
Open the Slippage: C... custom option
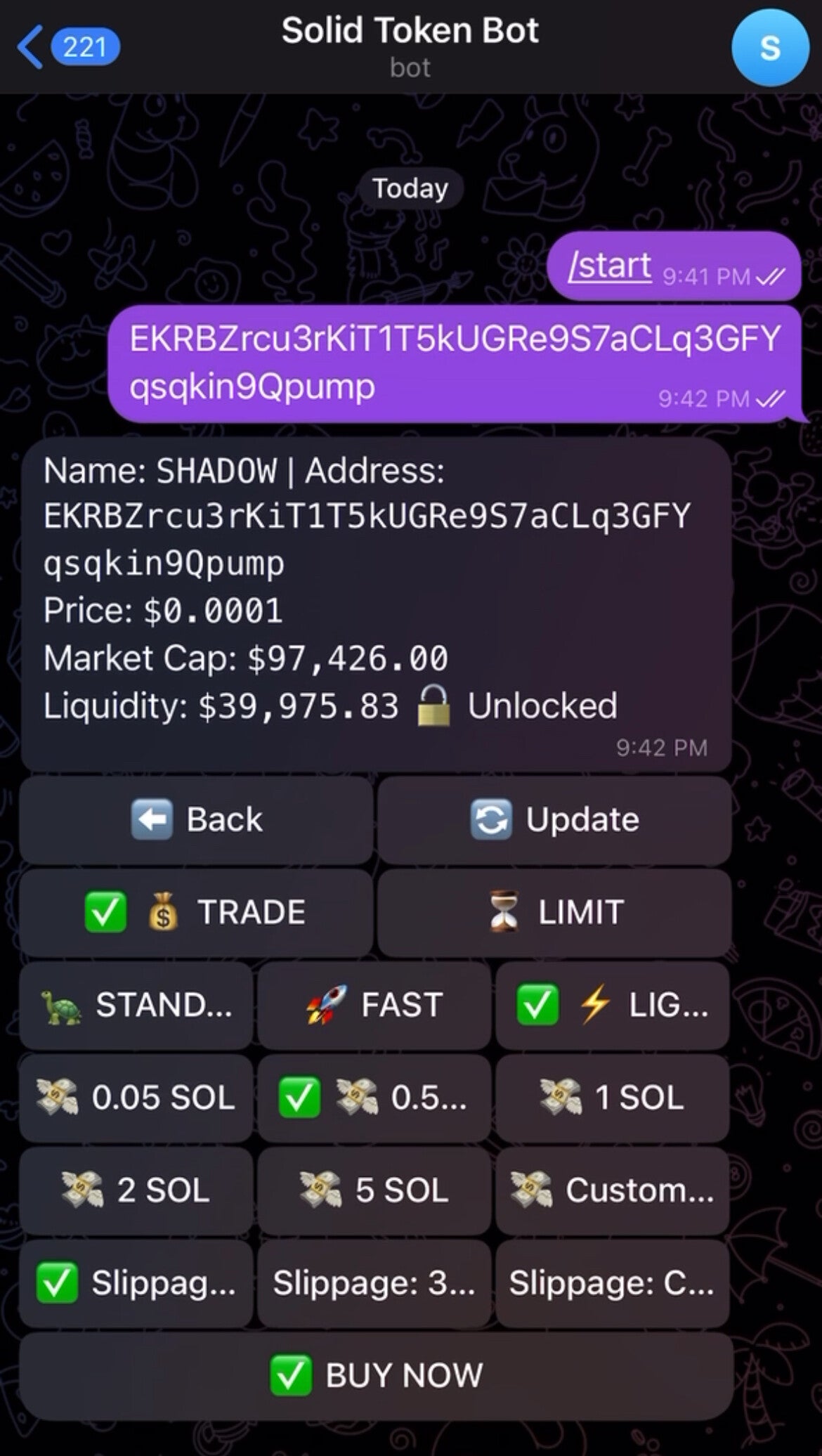[612, 1283]
